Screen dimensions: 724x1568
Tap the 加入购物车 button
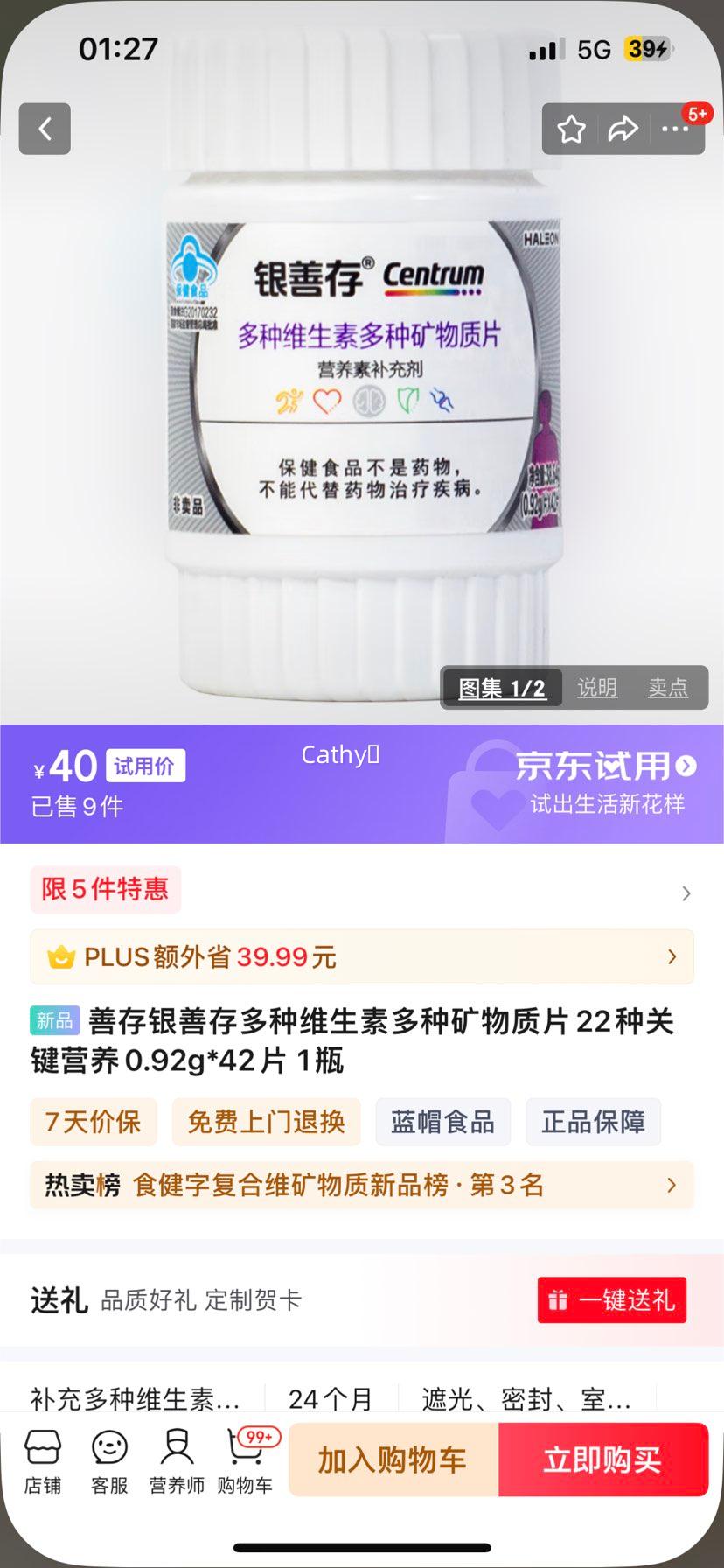[393, 1459]
